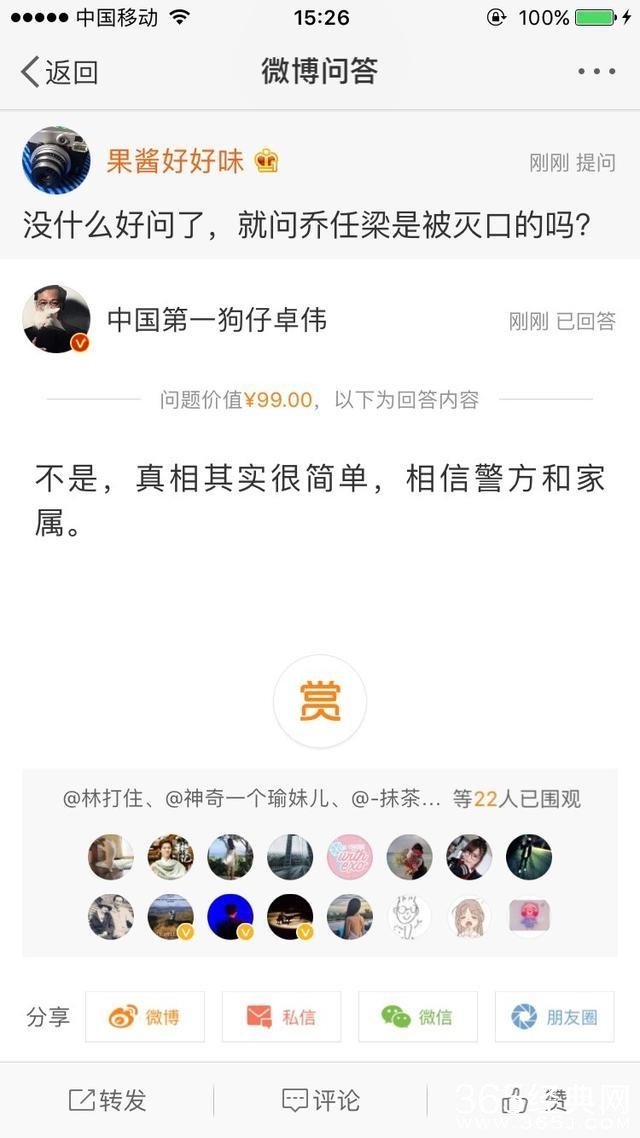
Task: Share to 微博
Action: [145, 1017]
